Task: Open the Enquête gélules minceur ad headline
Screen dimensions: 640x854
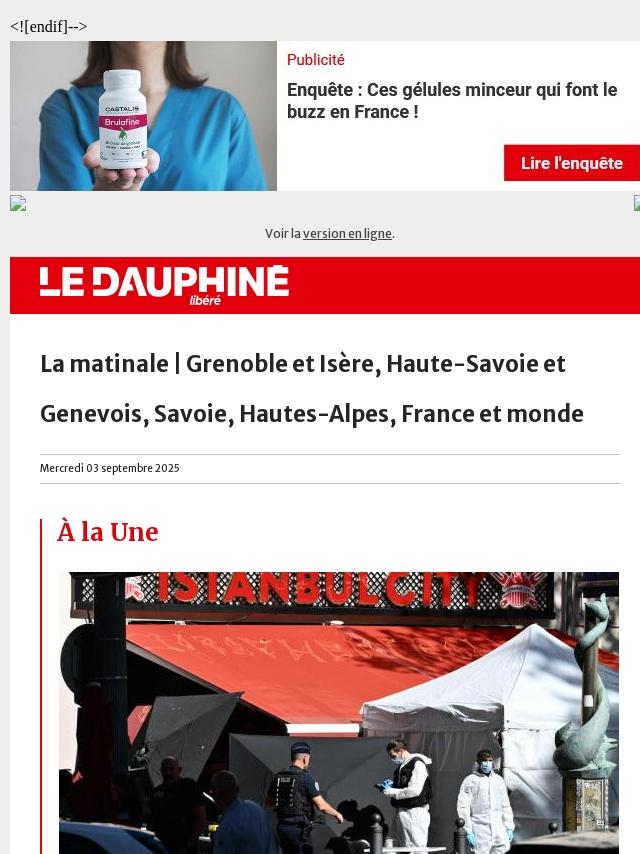Action: (452, 101)
